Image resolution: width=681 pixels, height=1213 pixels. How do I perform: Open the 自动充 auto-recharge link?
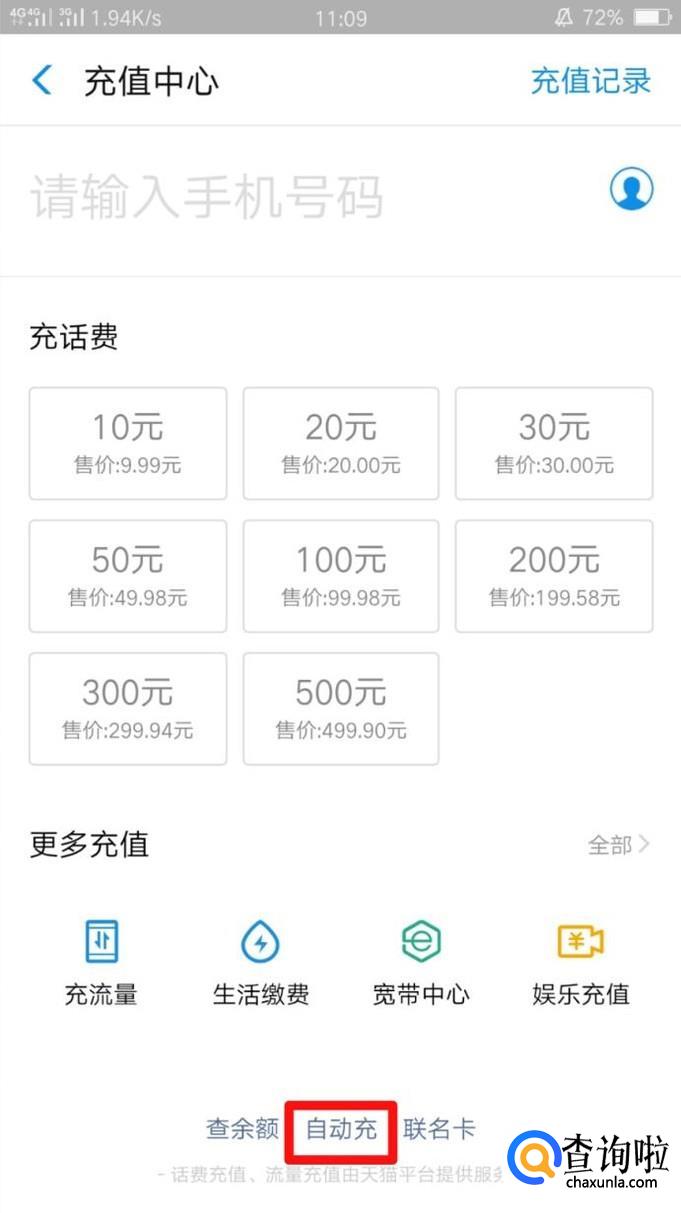tap(341, 1130)
